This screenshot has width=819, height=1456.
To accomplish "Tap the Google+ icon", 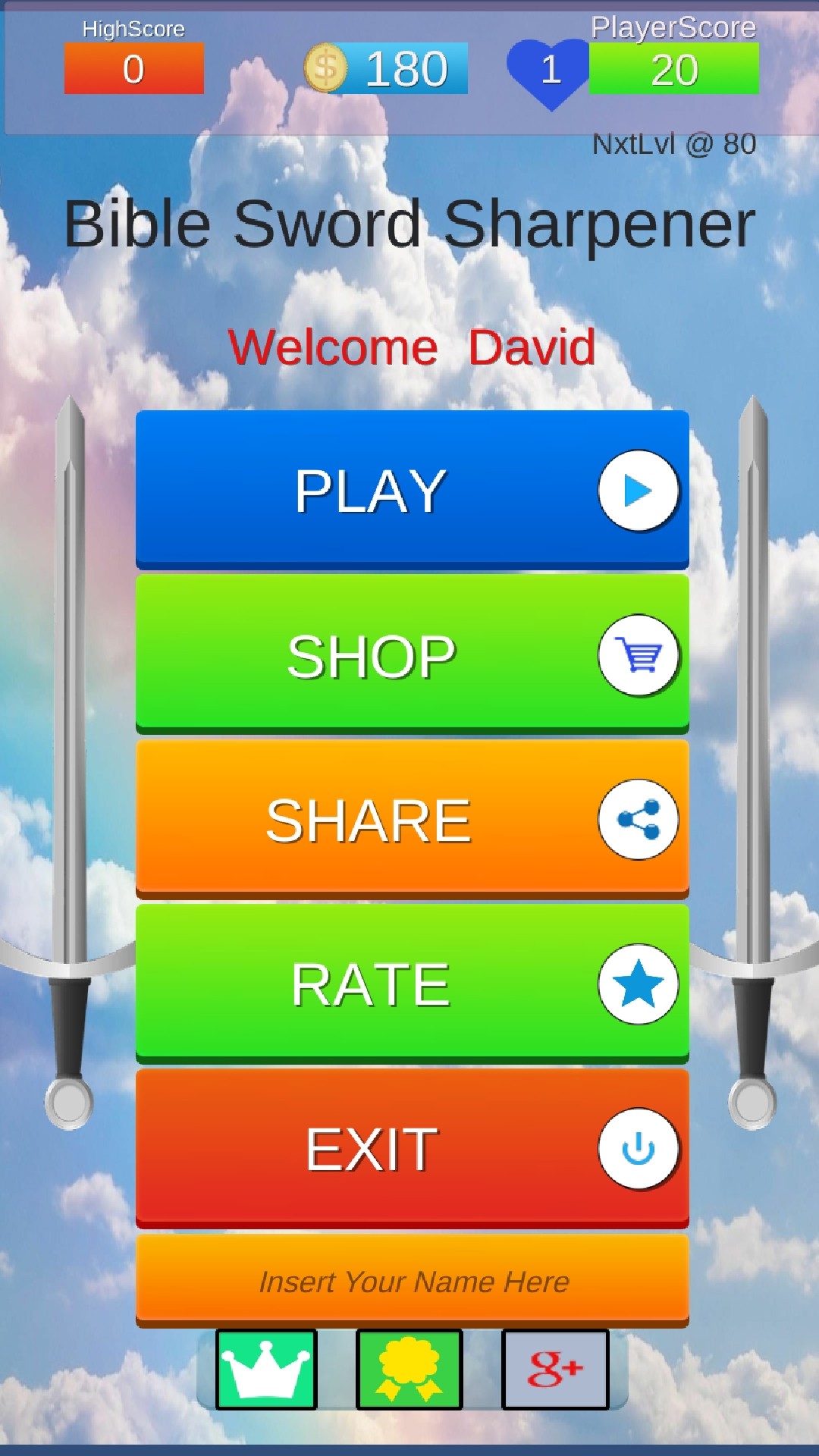I will click(x=555, y=1370).
